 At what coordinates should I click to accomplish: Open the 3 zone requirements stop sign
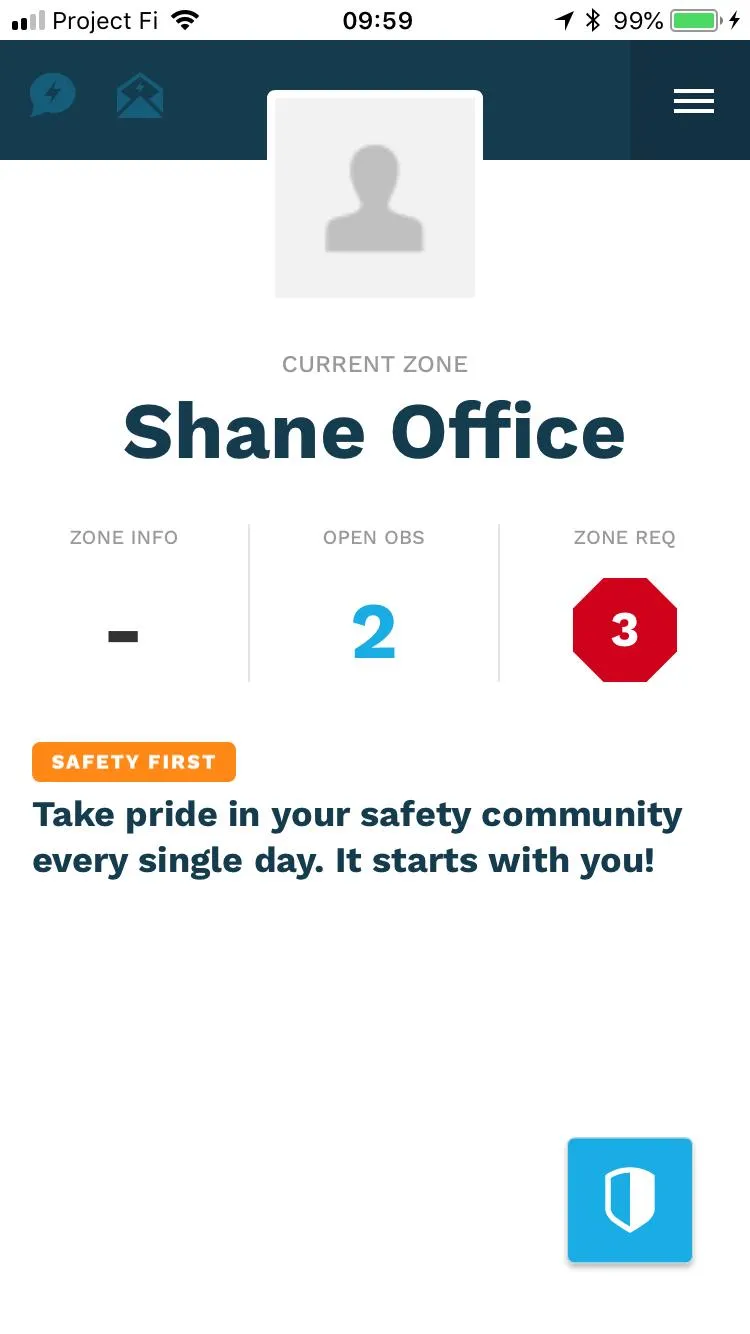click(x=625, y=630)
